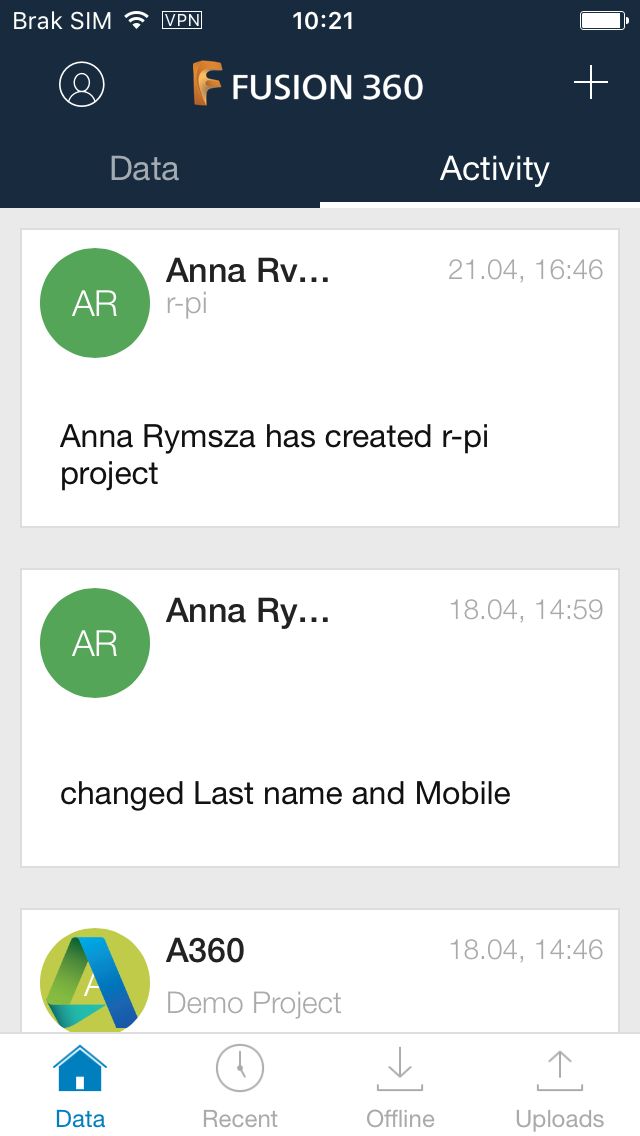
Task: Open the user profile icon
Action: point(81,84)
